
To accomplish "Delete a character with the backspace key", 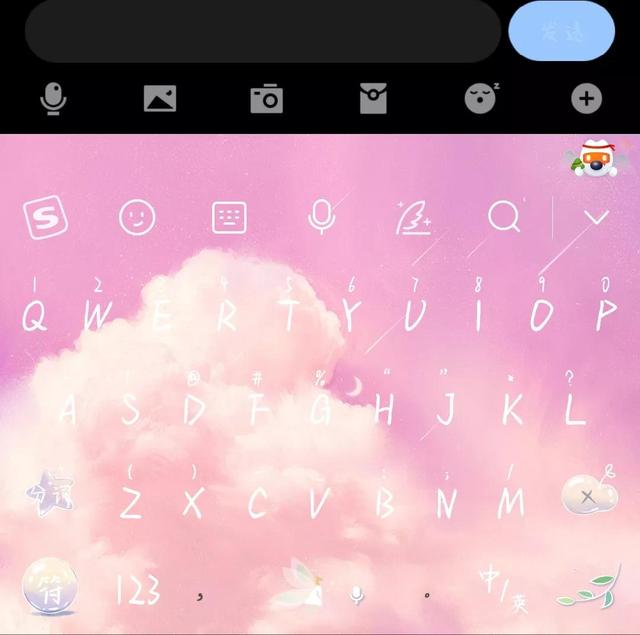I will tap(588, 496).
